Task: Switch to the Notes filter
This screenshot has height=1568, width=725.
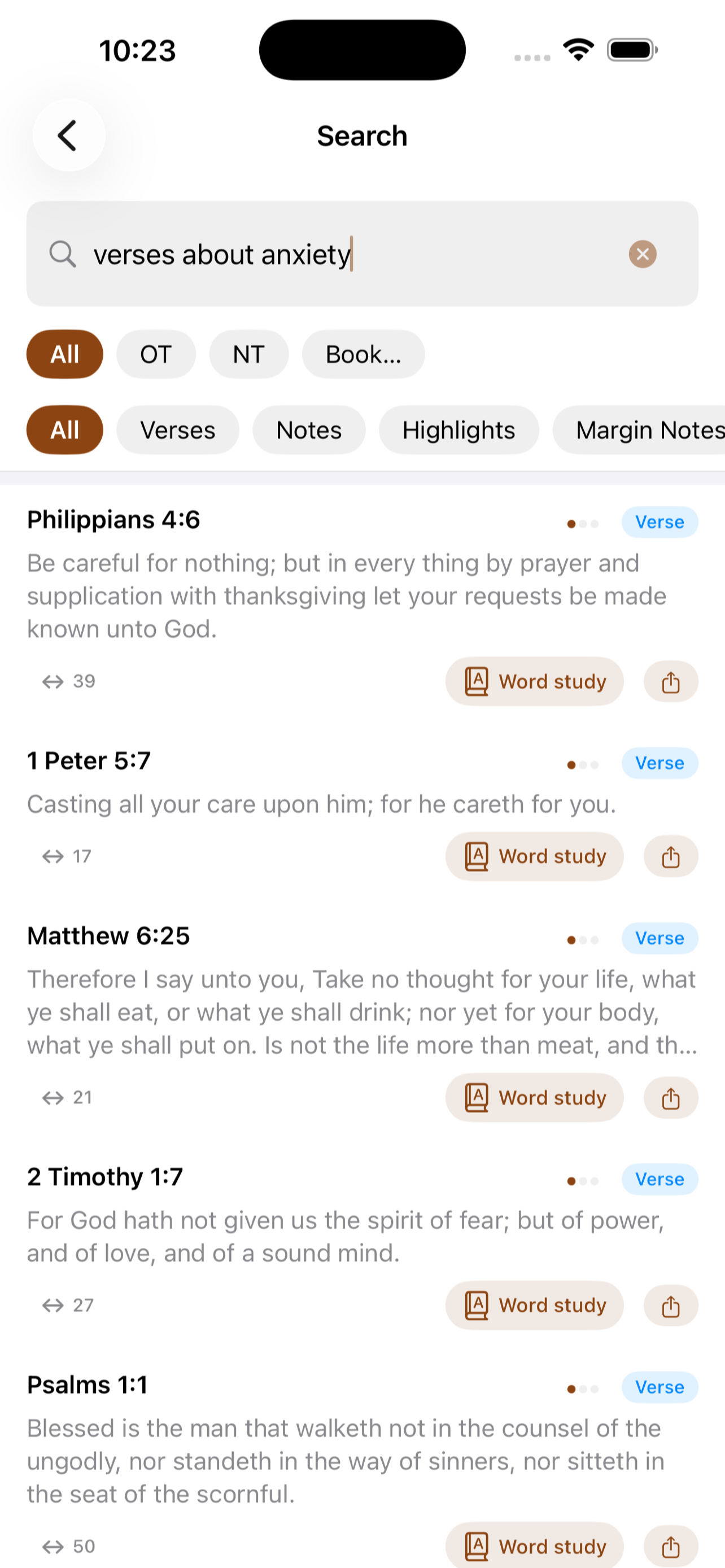Action: pos(309,430)
